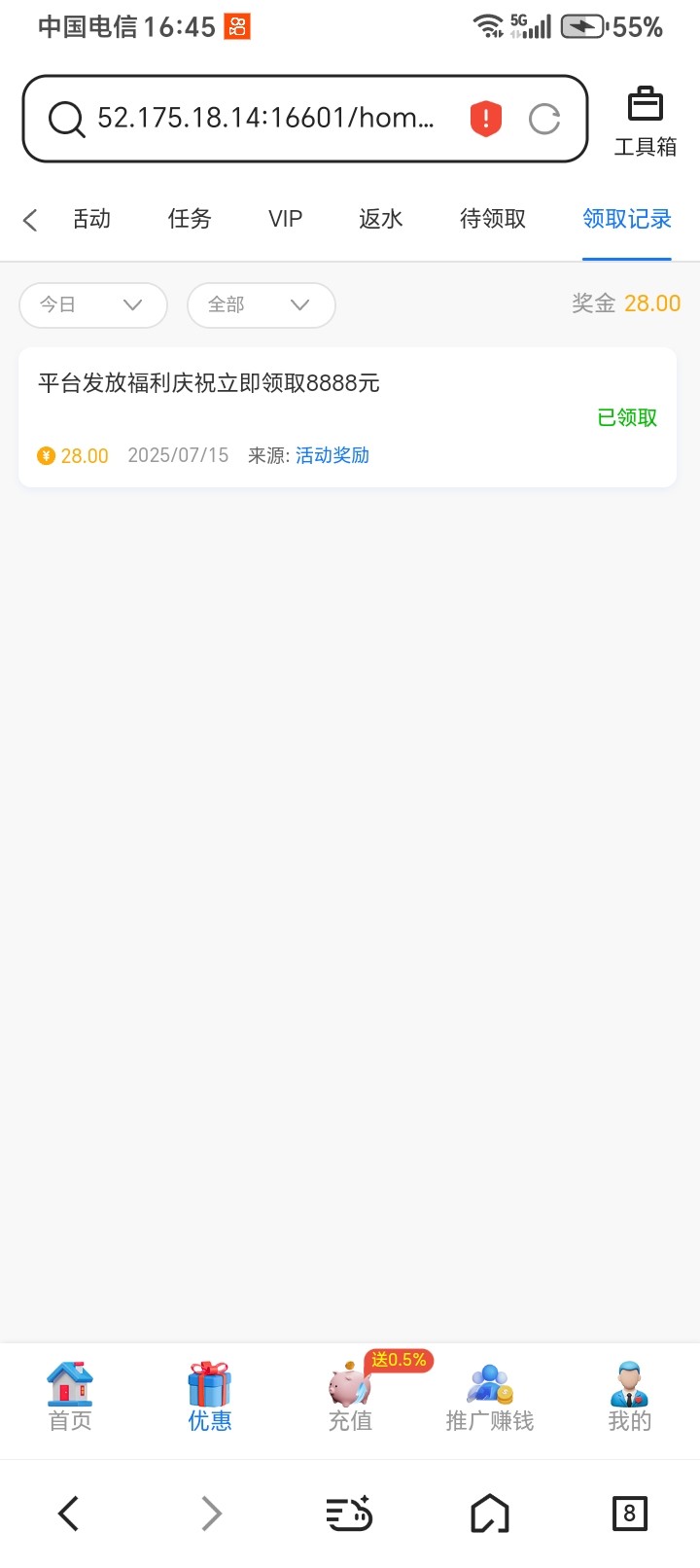Open the VIP tab
Image resolution: width=700 pixels, height=1568 pixels.
point(285,219)
